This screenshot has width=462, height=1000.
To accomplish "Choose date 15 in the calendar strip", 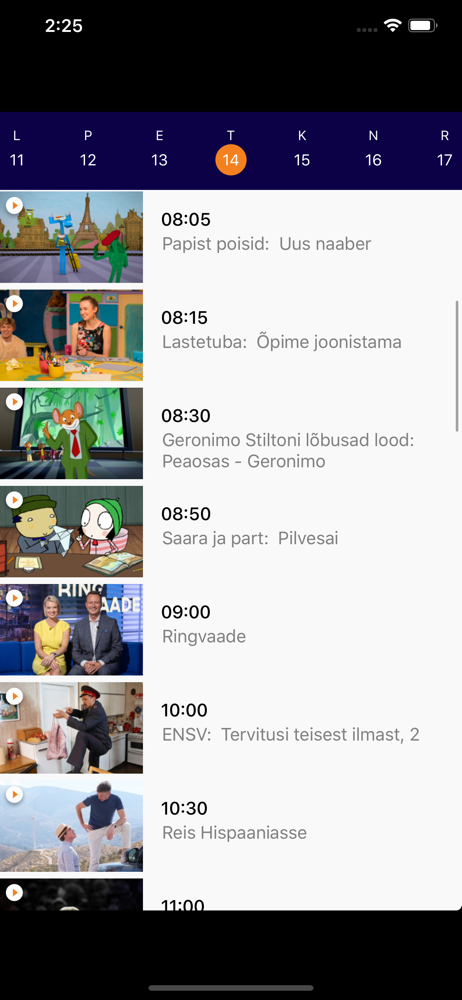I will [302, 148].
